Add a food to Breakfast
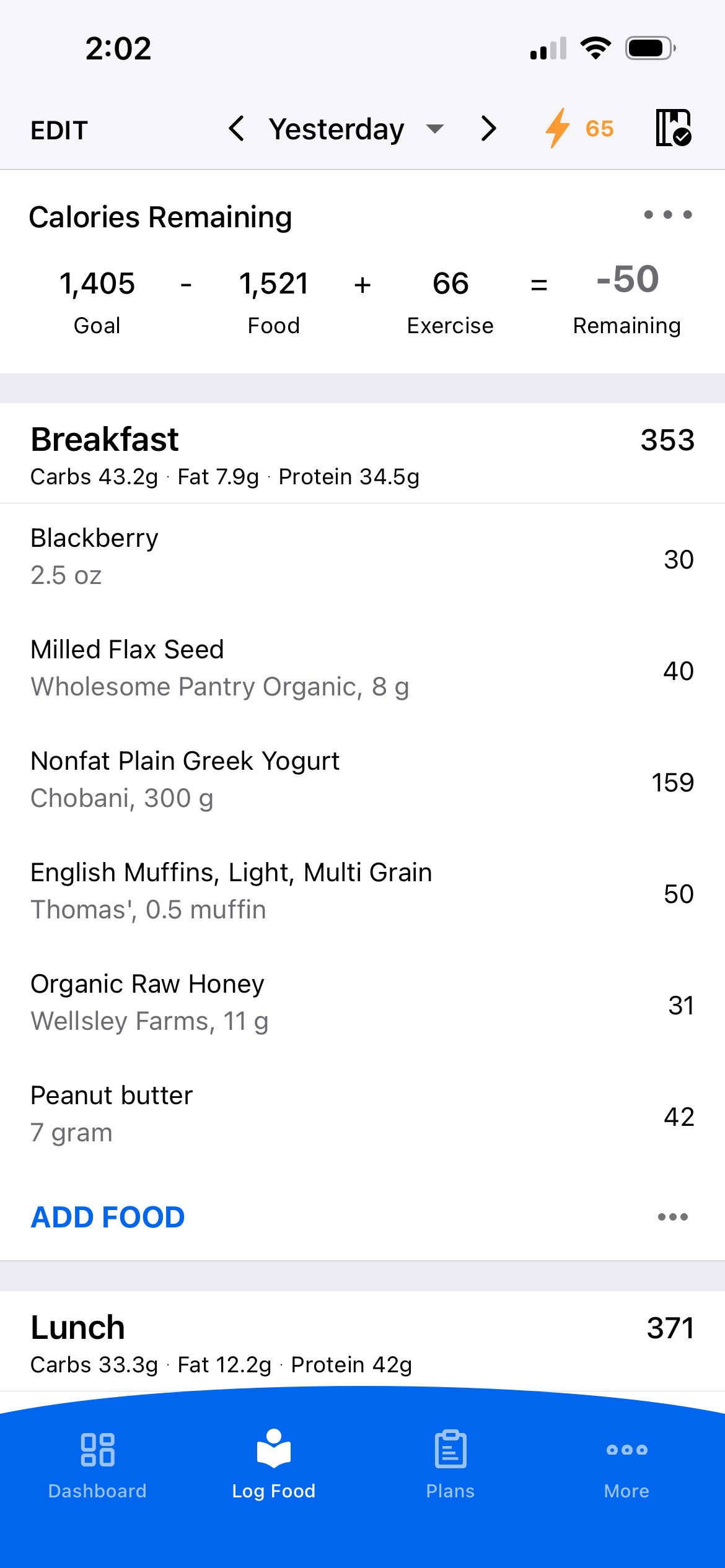 (x=107, y=1215)
